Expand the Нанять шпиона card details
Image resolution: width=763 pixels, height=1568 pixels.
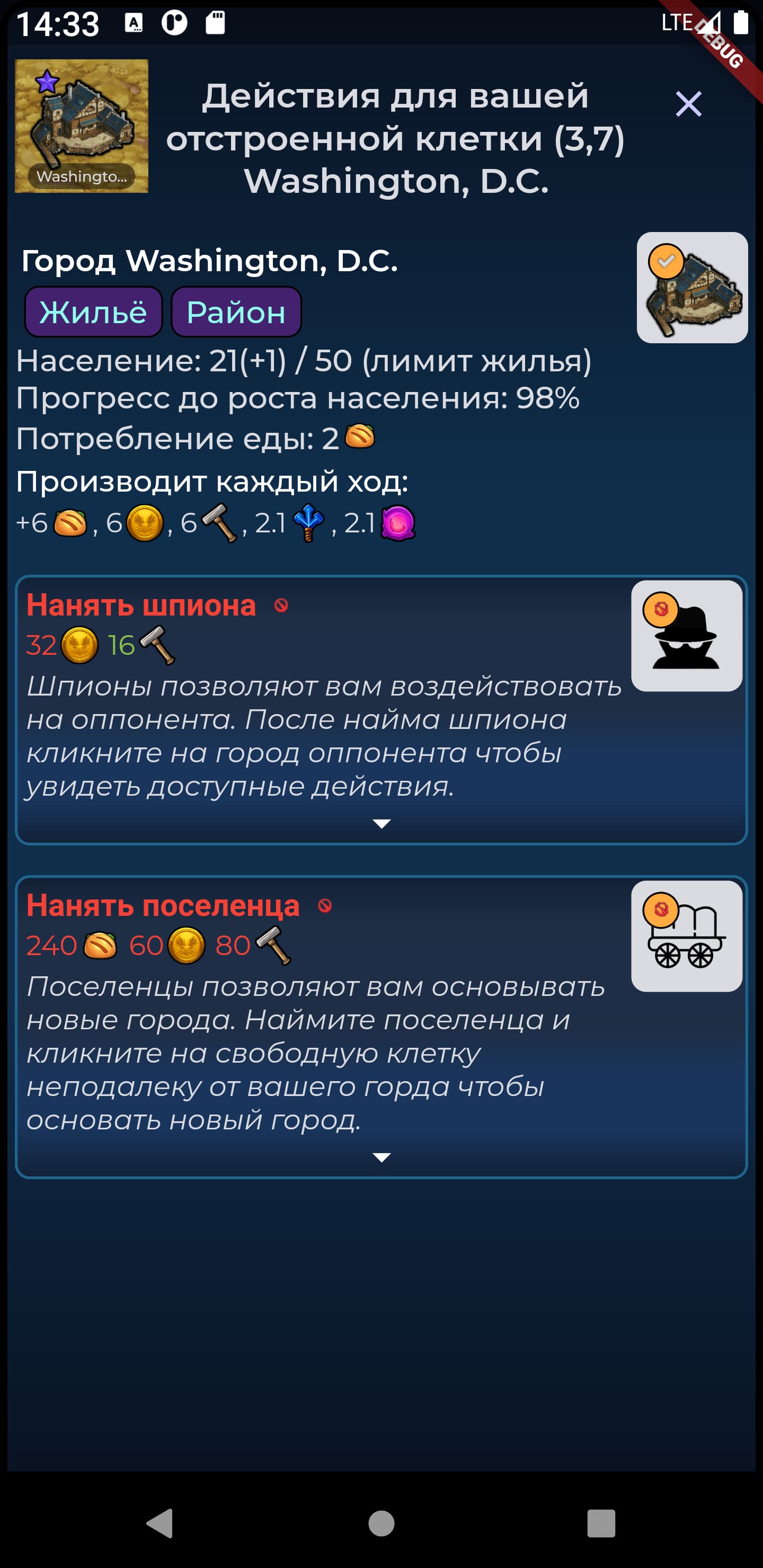(381, 824)
